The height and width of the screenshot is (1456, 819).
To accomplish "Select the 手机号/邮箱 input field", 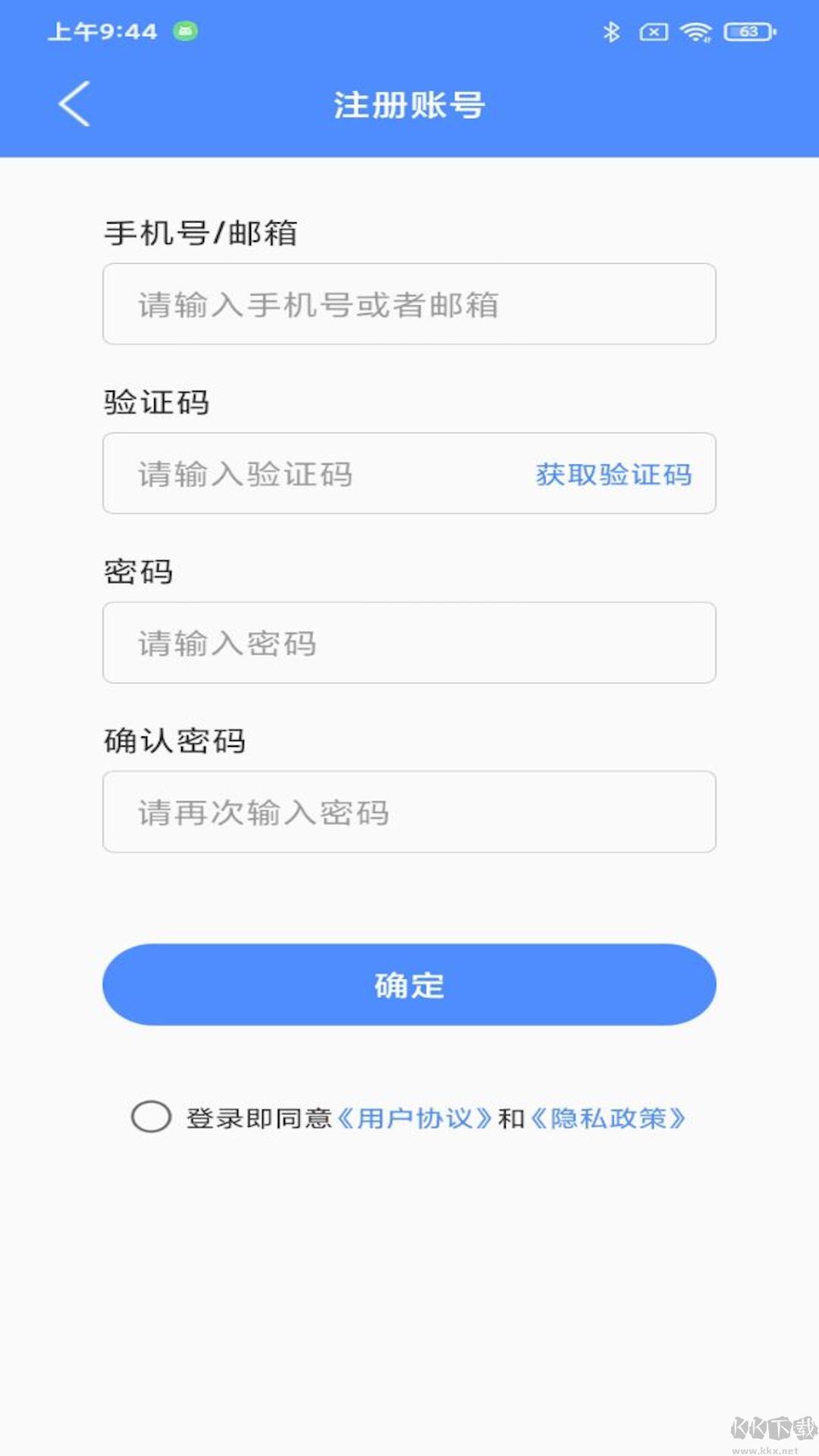I will click(x=409, y=303).
